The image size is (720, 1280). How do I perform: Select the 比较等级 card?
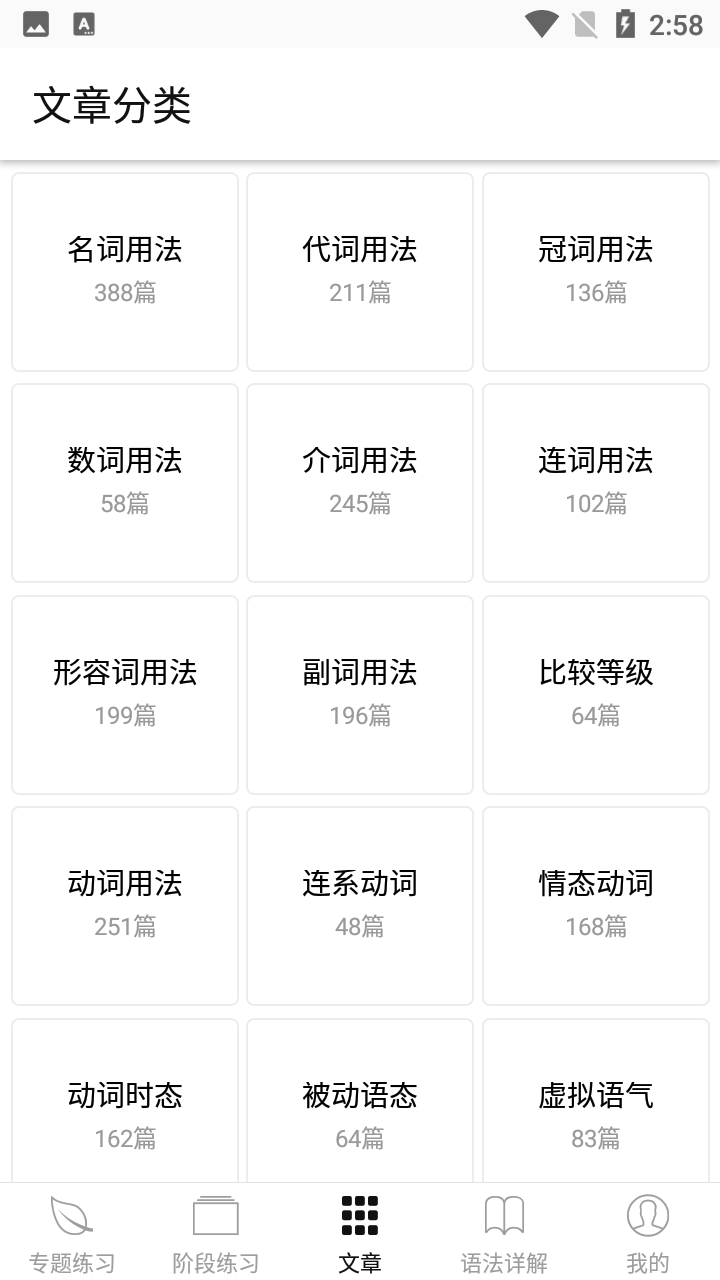coord(596,694)
